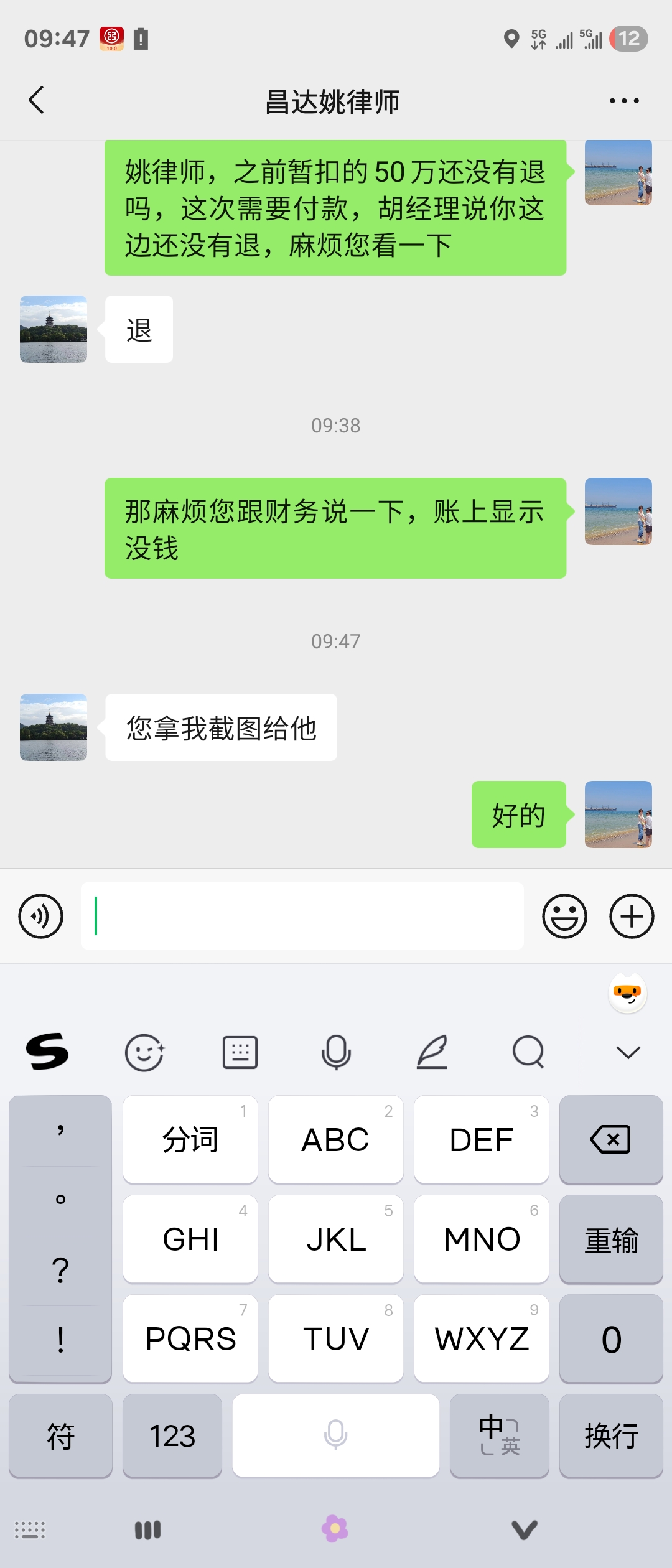Screen dimensions: 672x1568
Task: Toggle Chinese/English input with 中英 key
Action: 499,1435
